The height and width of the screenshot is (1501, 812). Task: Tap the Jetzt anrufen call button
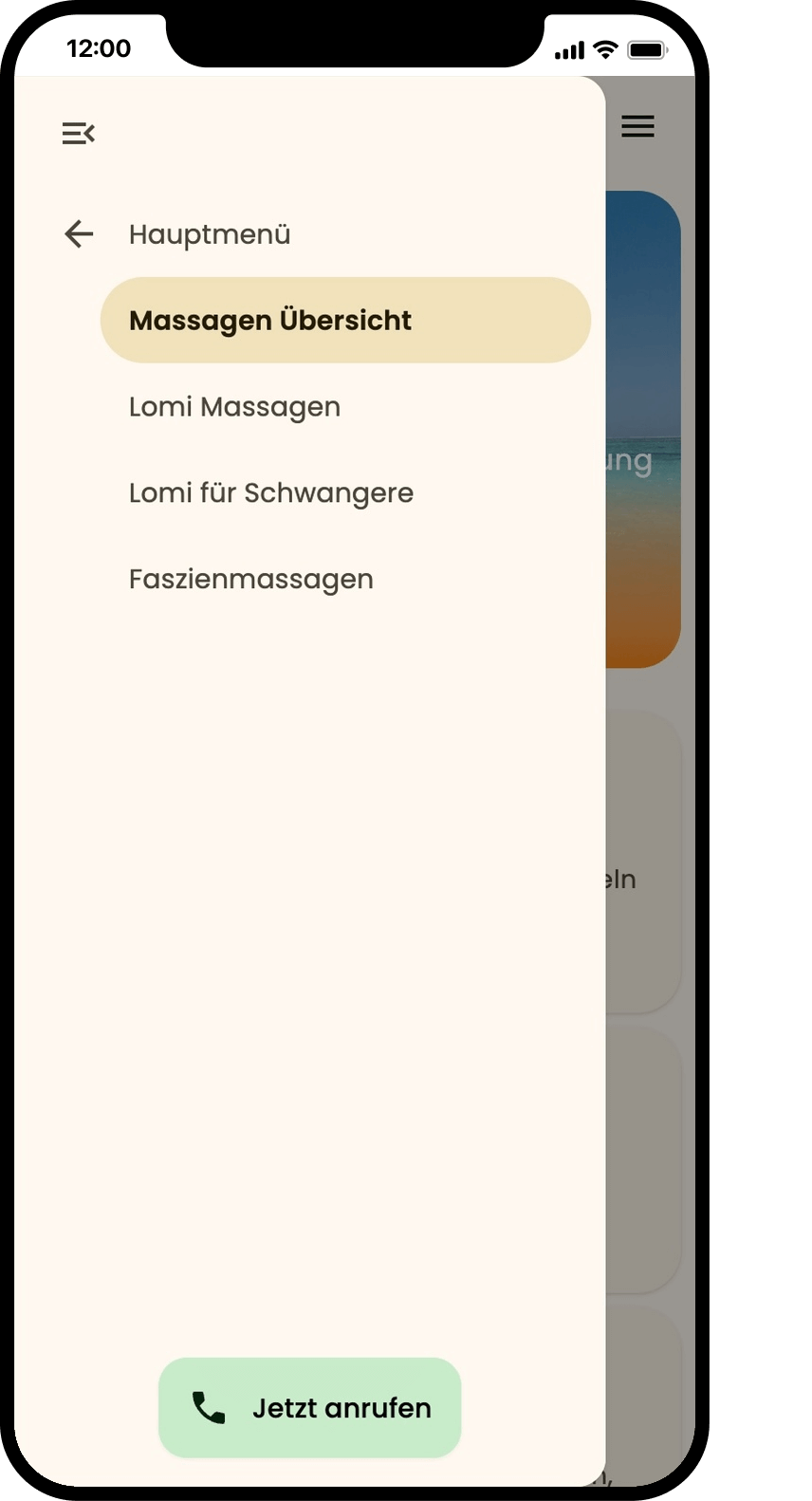310,1408
